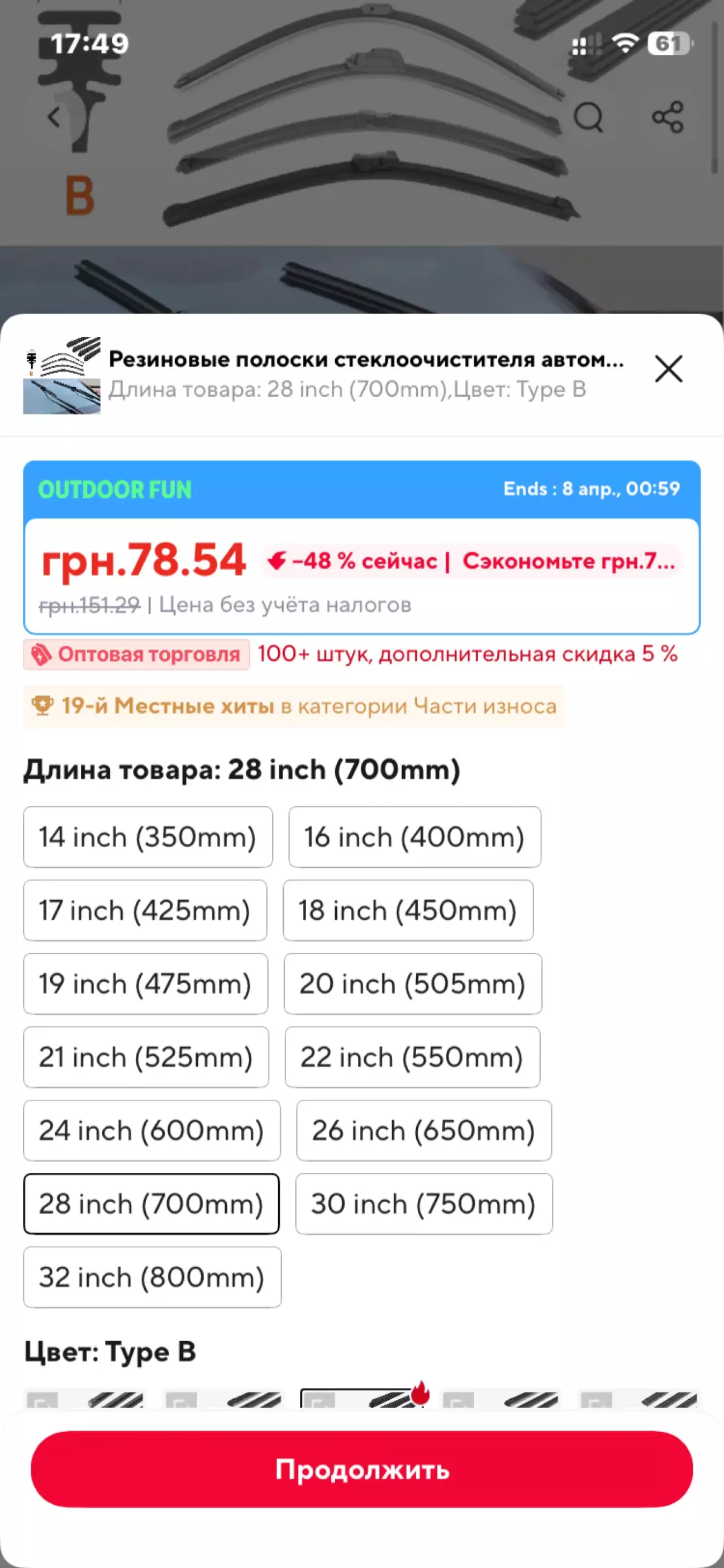The width and height of the screenshot is (724, 1568).
Task: Select 14 inch (350mm) length
Action: (x=148, y=837)
